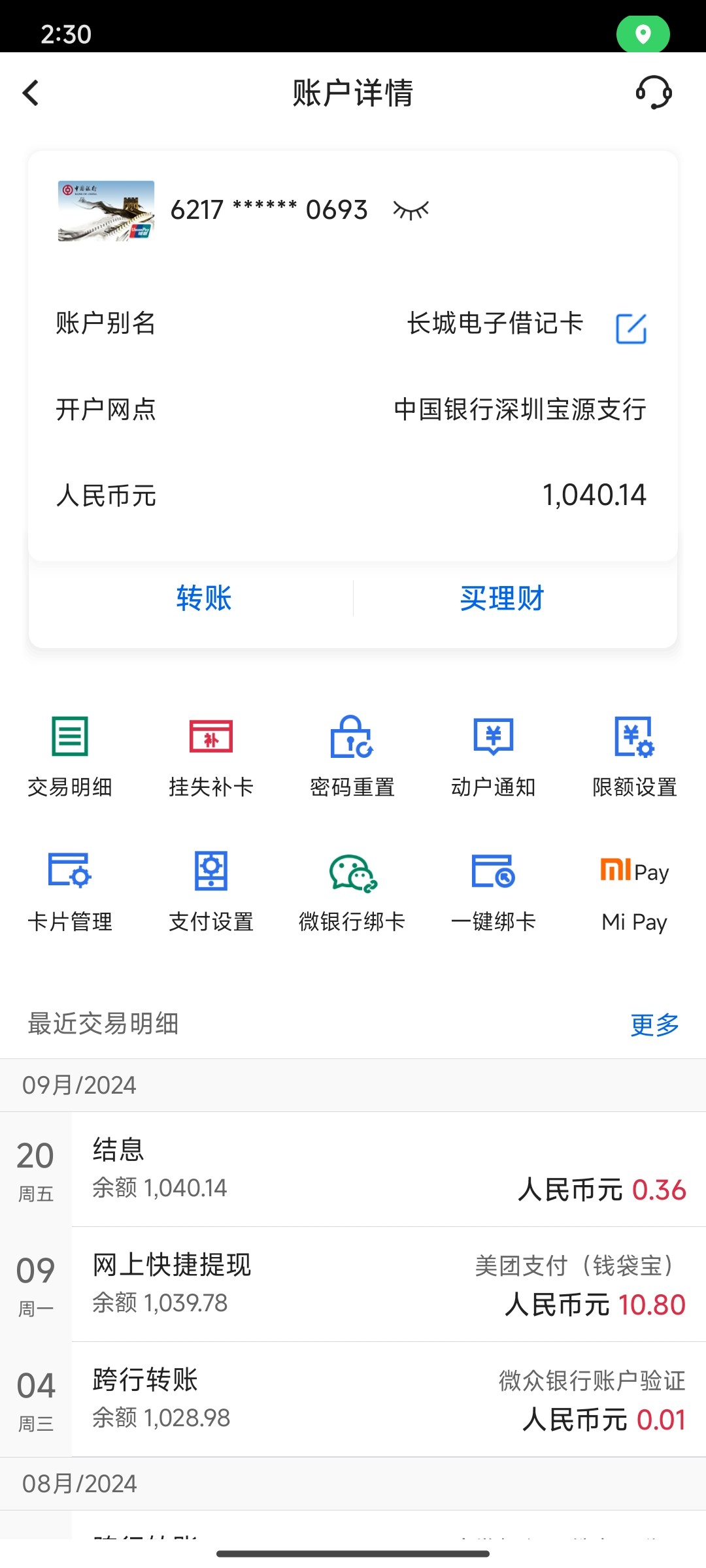Select 挂失补卡 lost card replacement

click(210, 756)
